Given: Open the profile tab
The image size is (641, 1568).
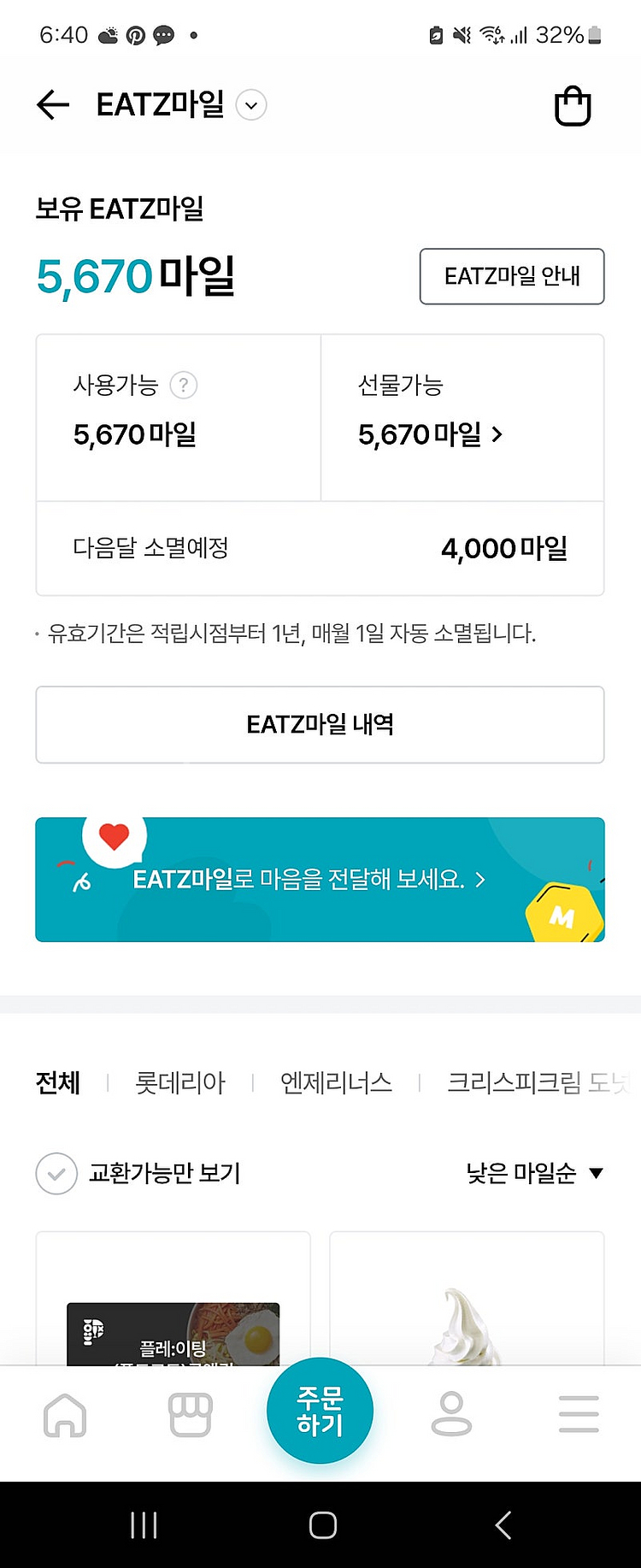Looking at the screenshot, I should pyautogui.click(x=451, y=1414).
